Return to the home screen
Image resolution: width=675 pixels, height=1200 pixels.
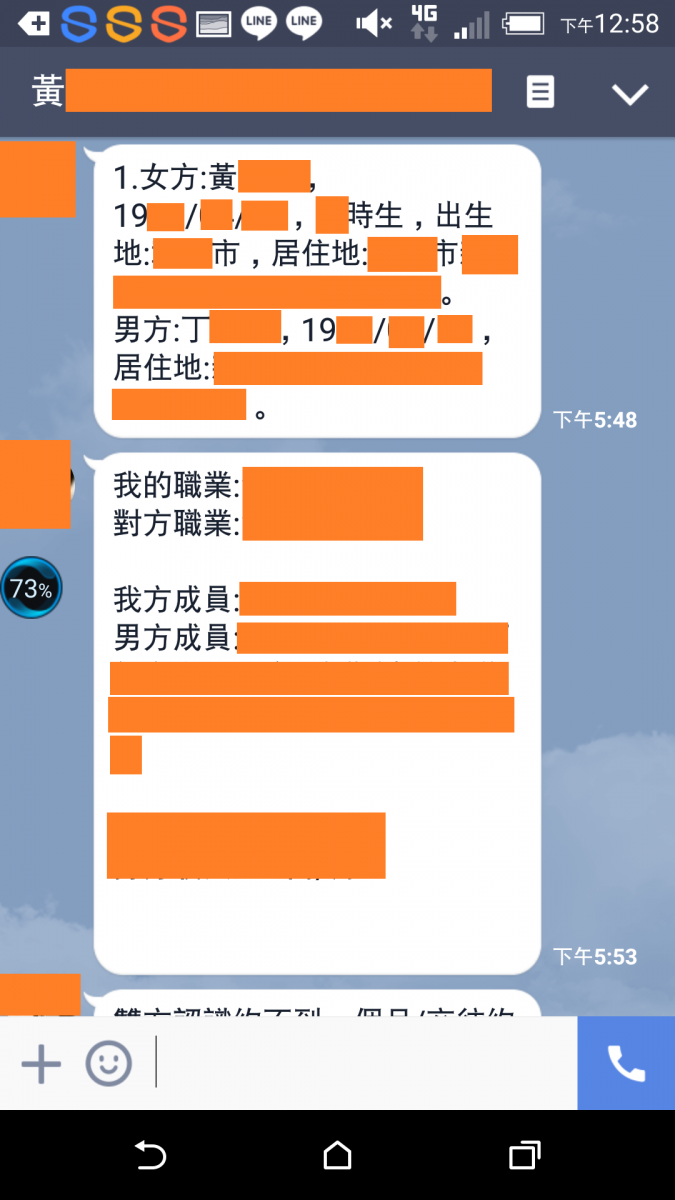[x=338, y=1156]
